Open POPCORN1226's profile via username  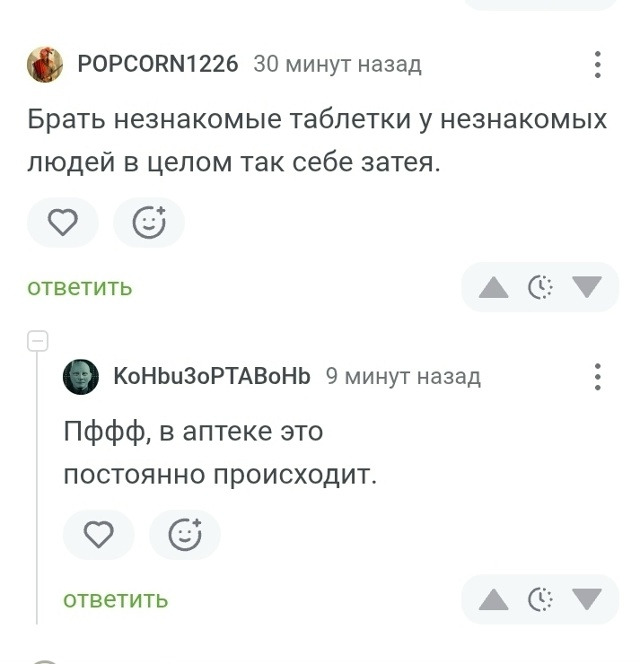(157, 64)
